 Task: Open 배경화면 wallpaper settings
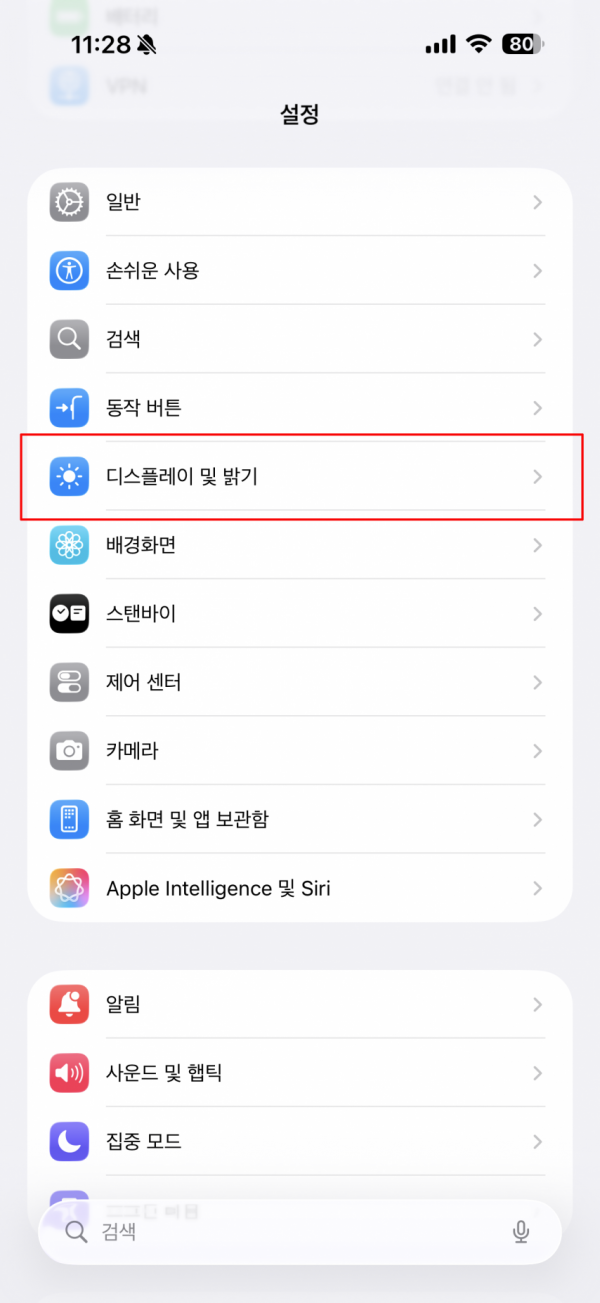click(x=300, y=545)
